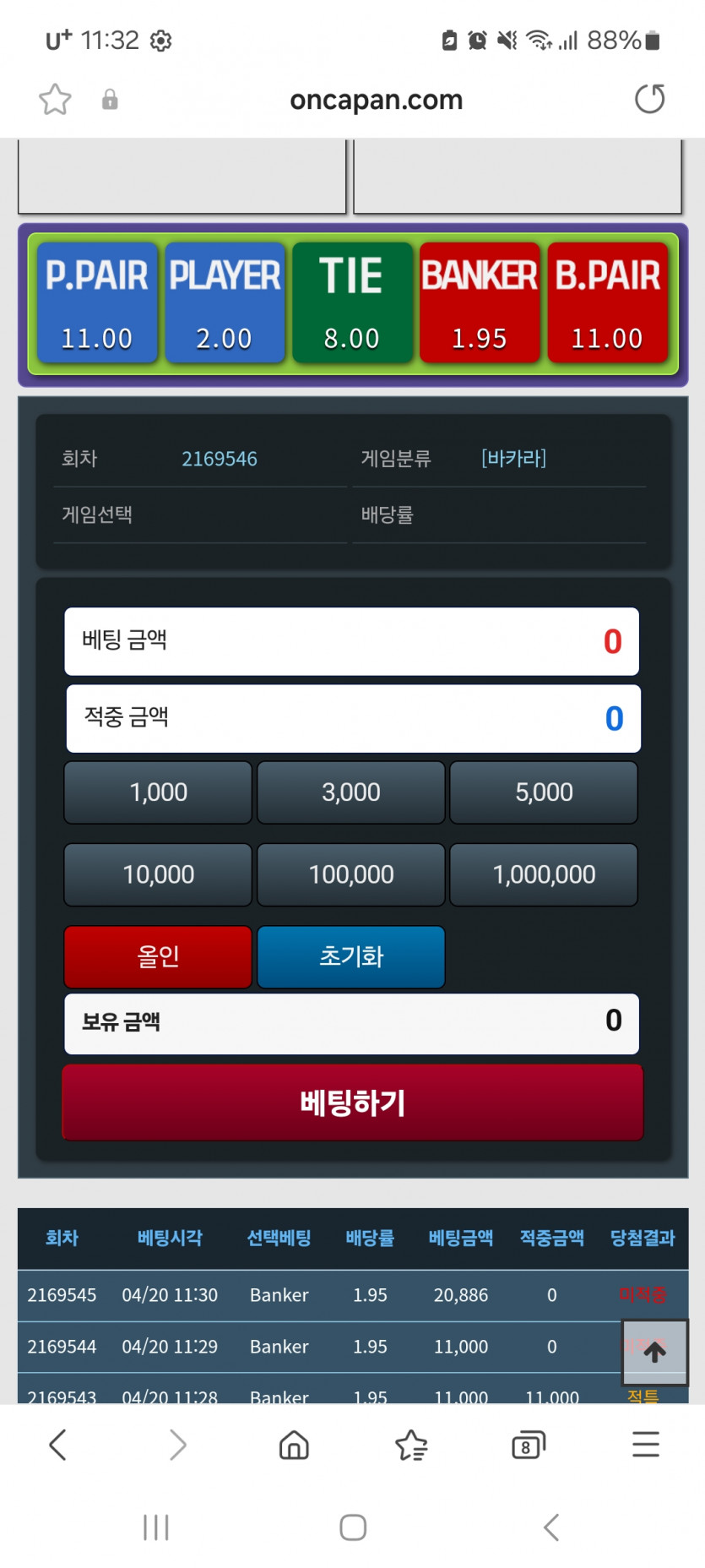
Task: Select the BANKER 1.95 bet
Action: tap(480, 303)
